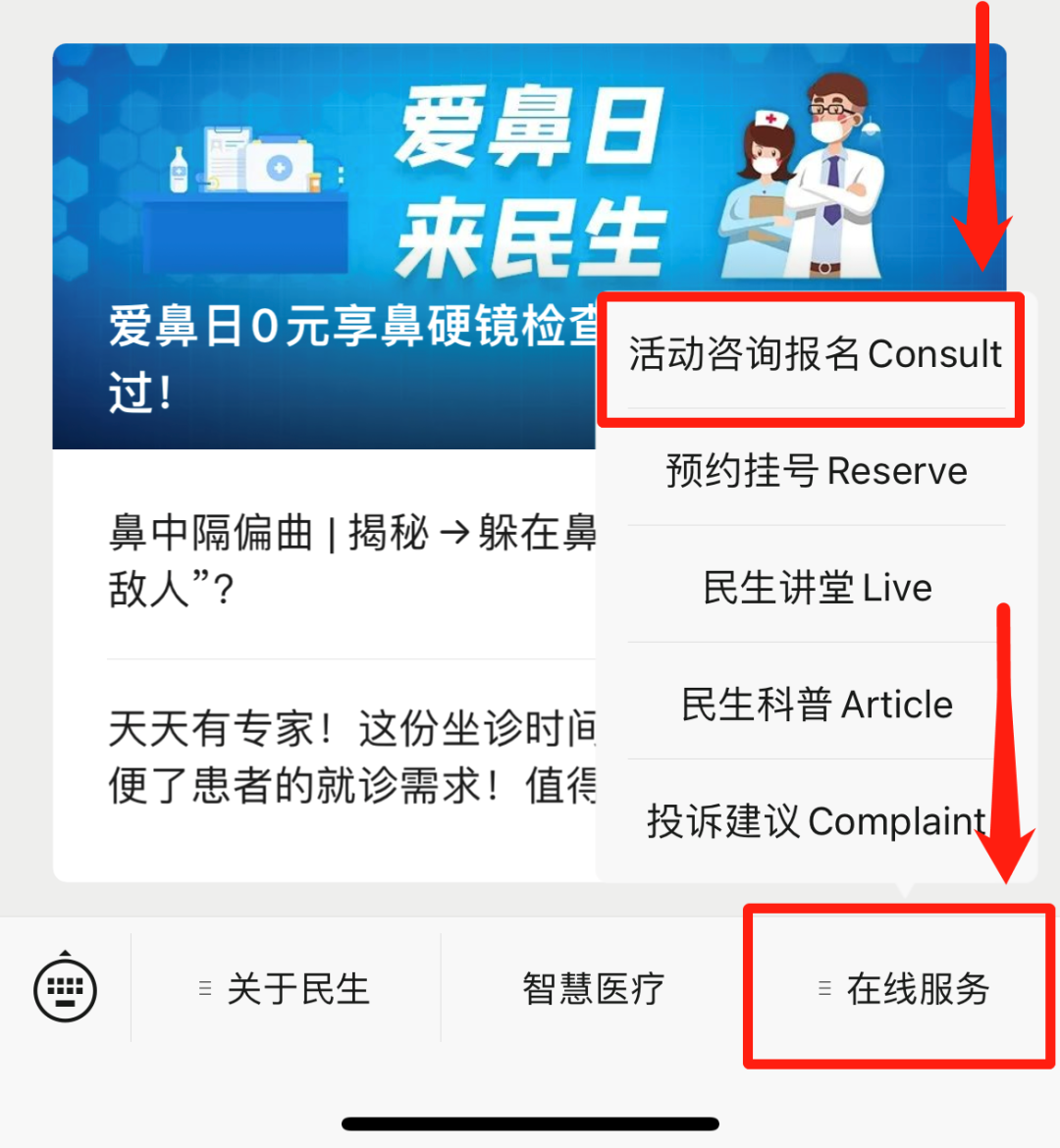Switch to keyboard input mode

click(65, 989)
